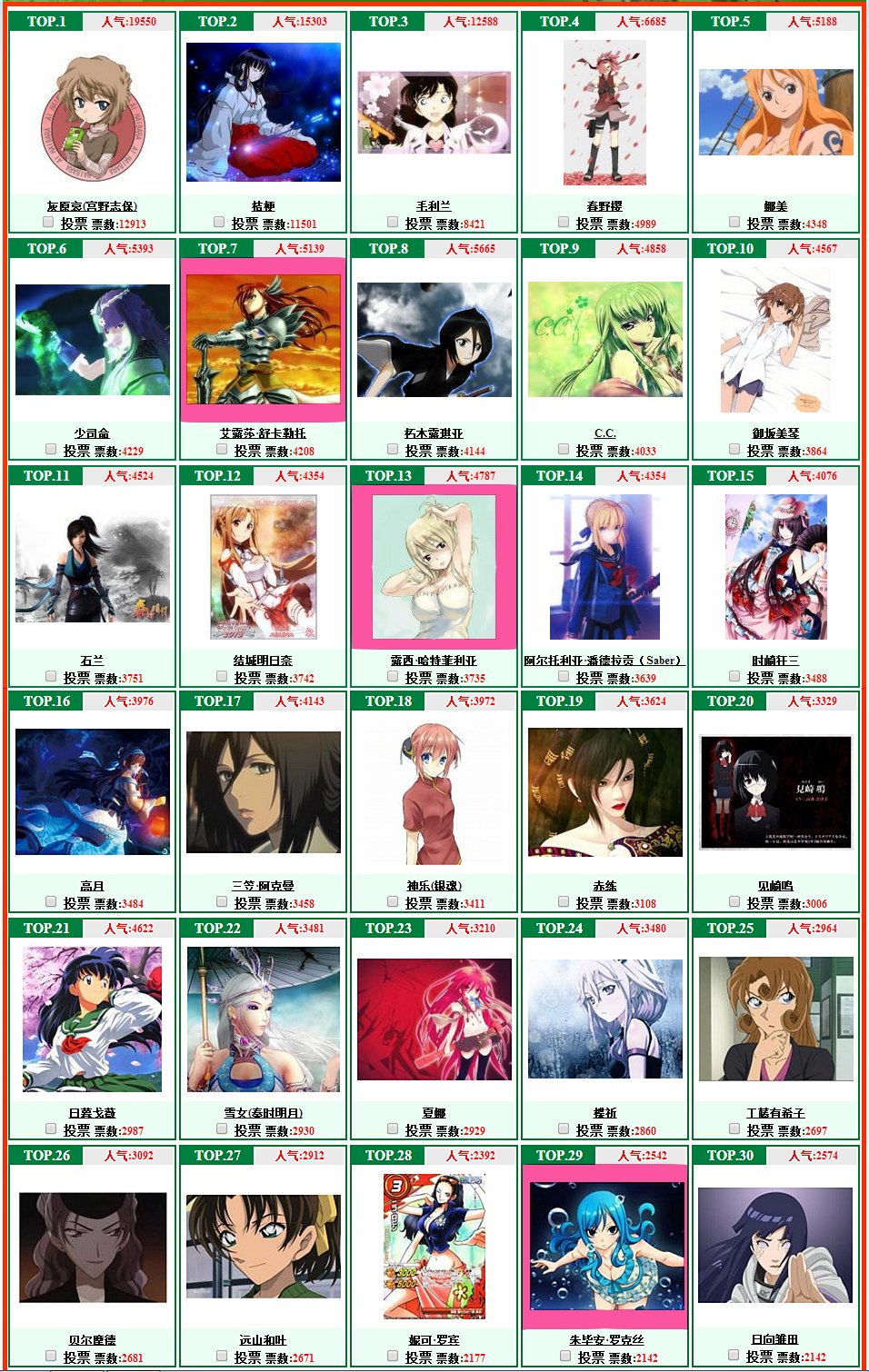The image size is (869, 1372).
Task: Open the 春野樱 name link
Action: click(604, 206)
